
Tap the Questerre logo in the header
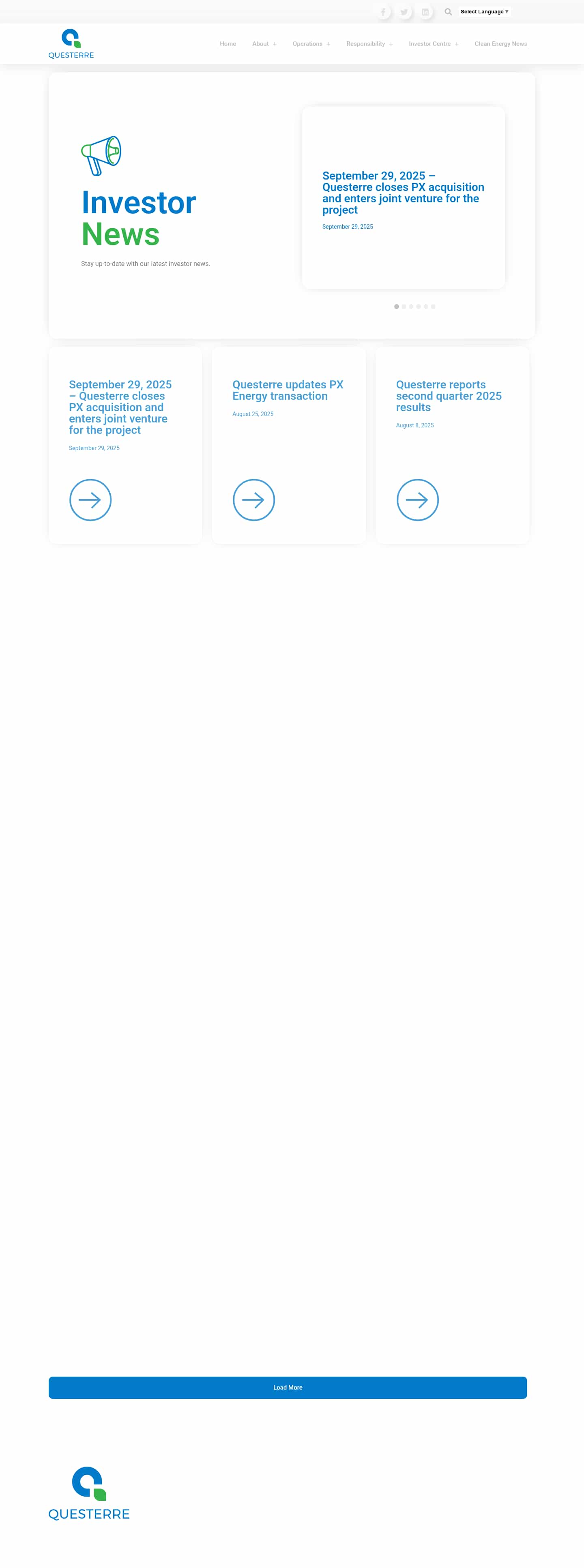pos(71,44)
